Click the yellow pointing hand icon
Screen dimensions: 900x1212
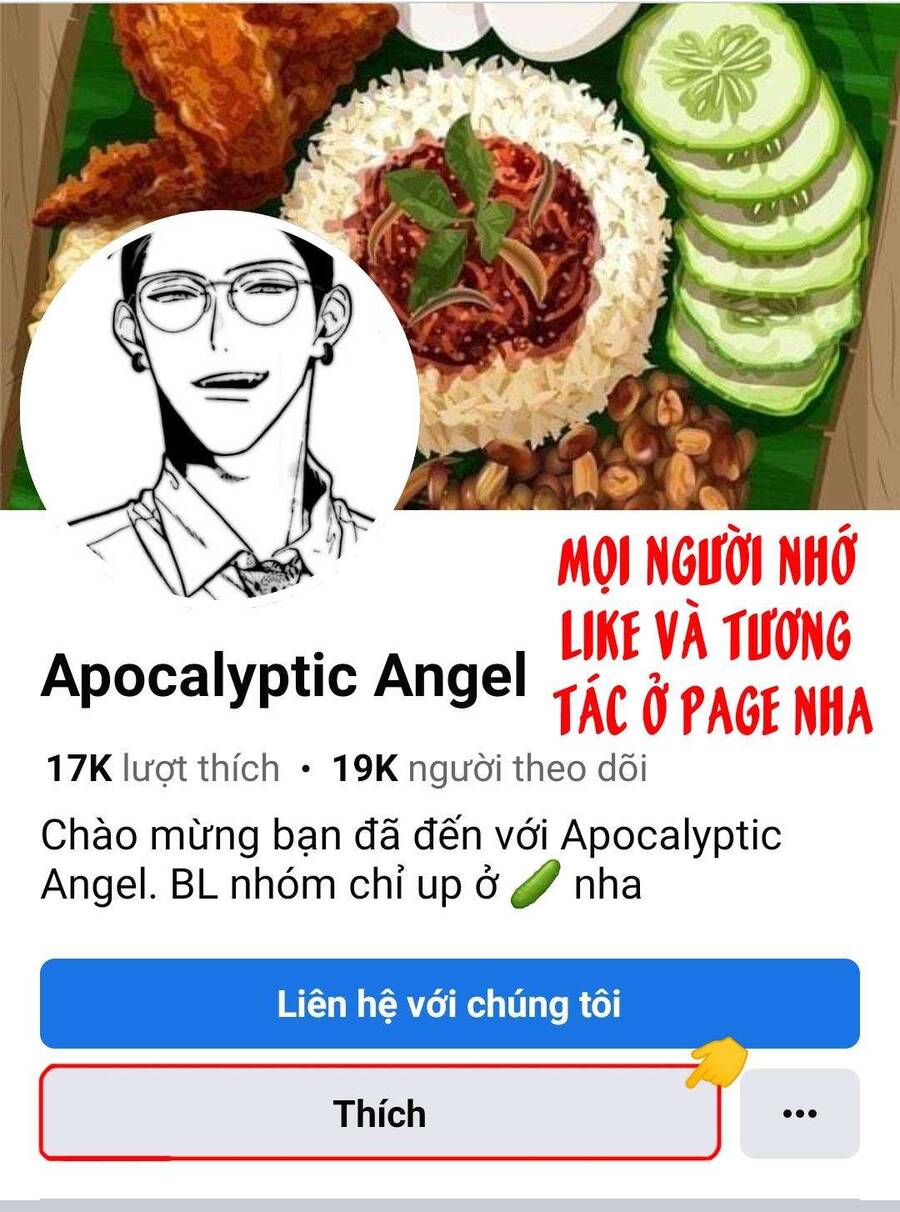click(x=716, y=1064)
